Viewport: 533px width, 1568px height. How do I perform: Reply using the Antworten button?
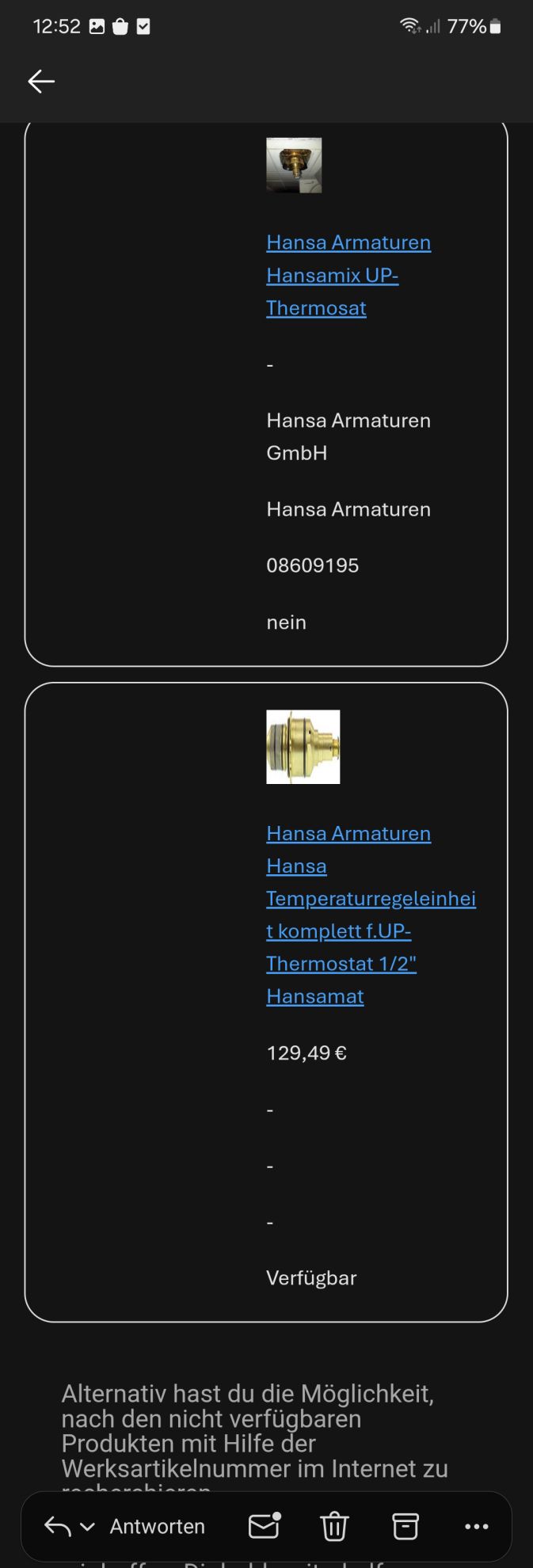[157, 1526]
